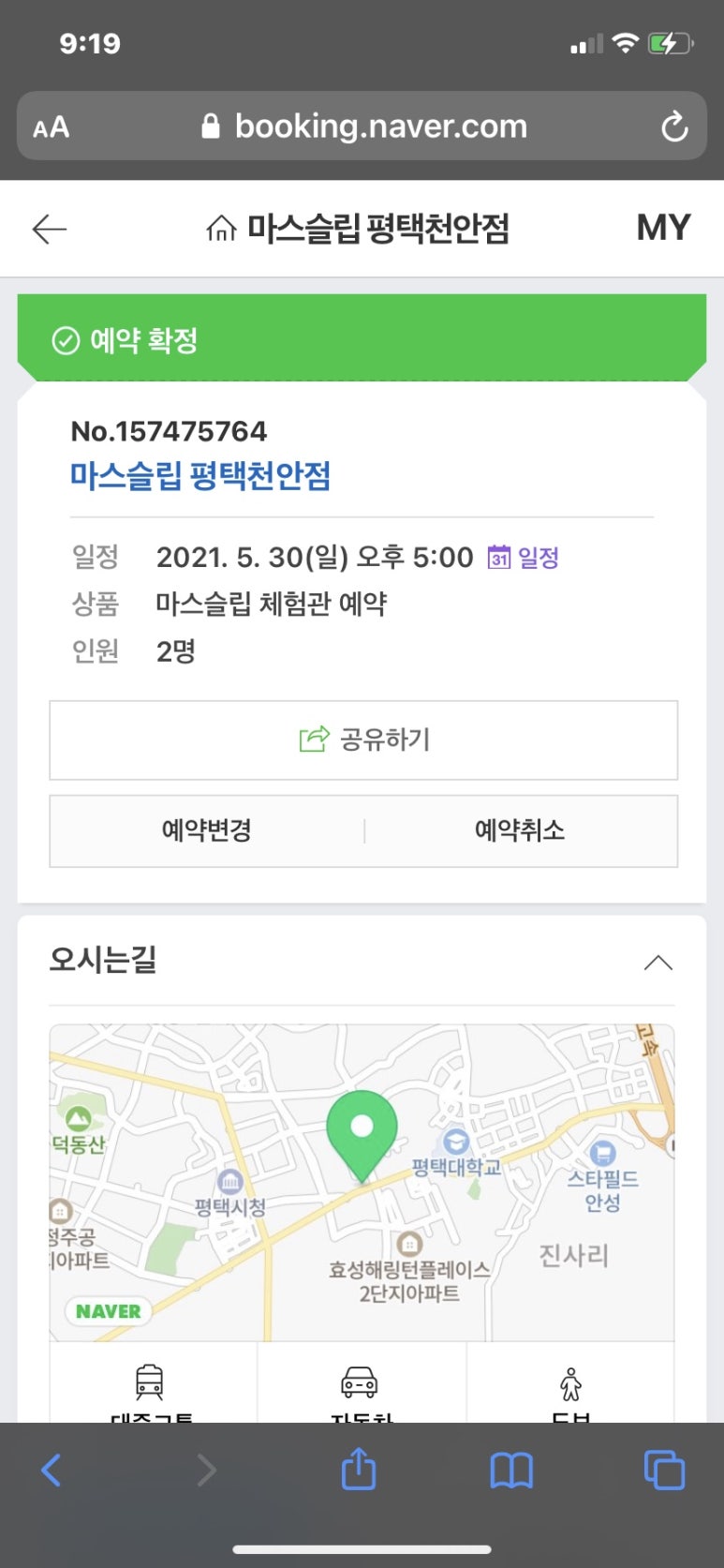Open the MY page
Viewport: 724px width, 1568px height.
[663, 228]
